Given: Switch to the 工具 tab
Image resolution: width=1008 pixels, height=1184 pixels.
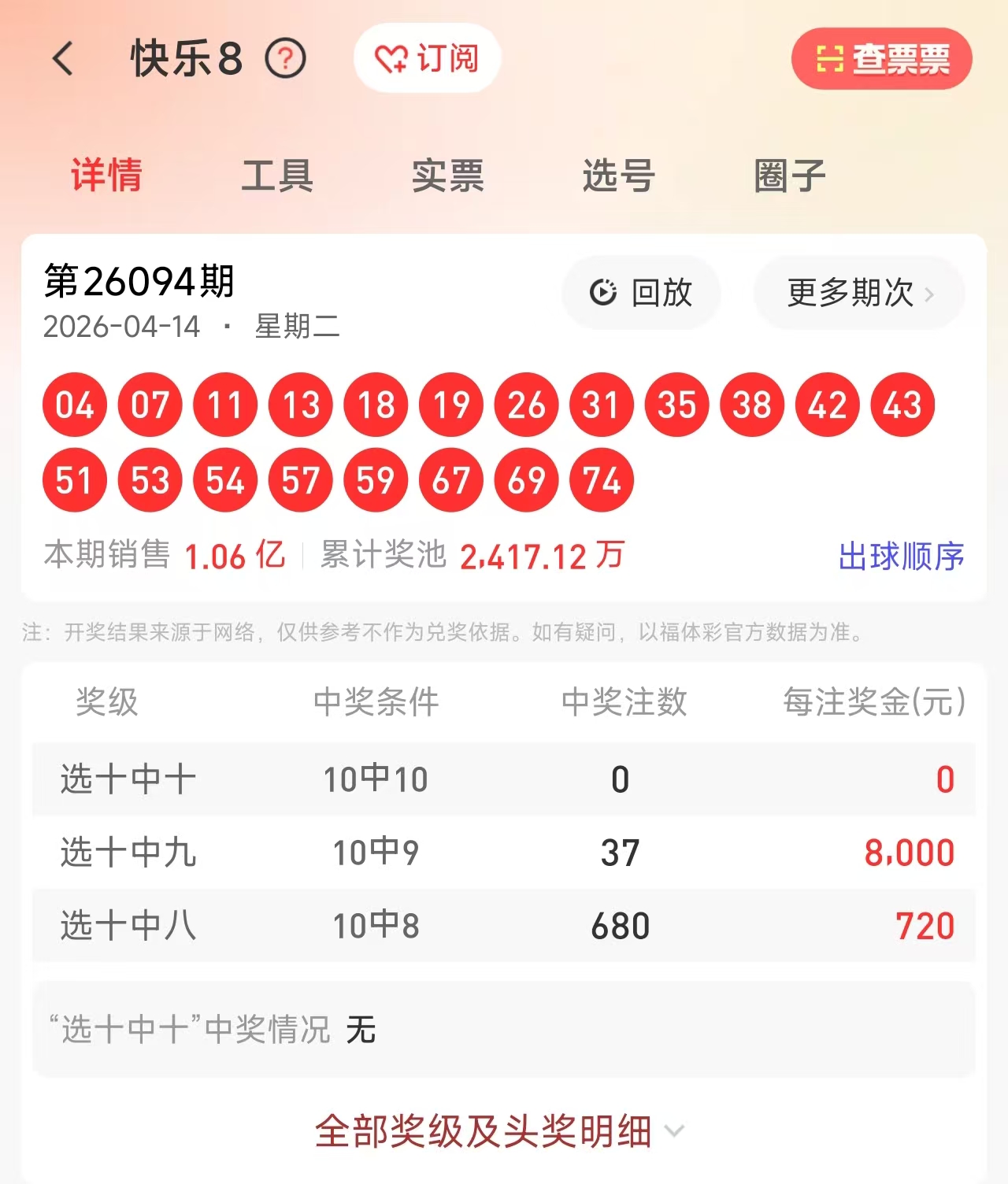Looking at the screenshot, I should click(x=277, y=175).
